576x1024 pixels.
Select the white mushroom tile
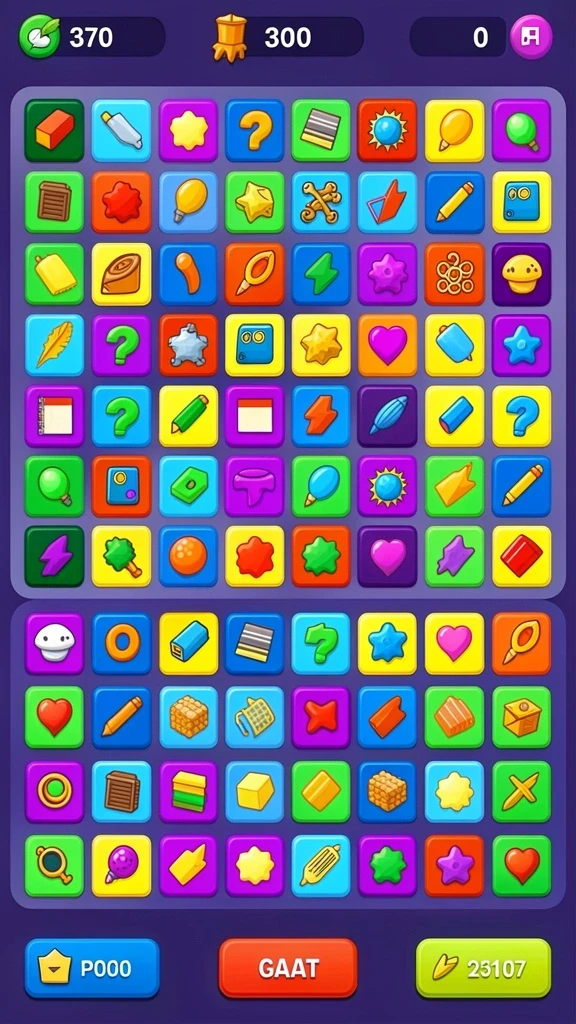click(54, 643)
